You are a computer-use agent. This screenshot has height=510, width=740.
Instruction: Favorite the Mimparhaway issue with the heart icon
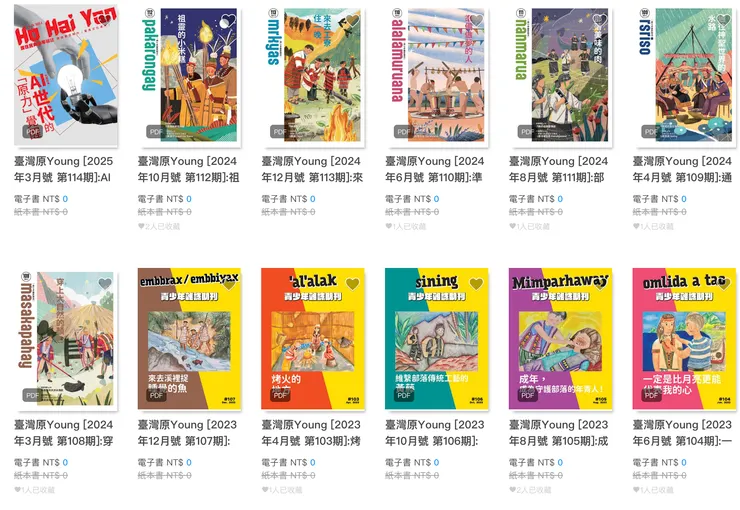599,284
